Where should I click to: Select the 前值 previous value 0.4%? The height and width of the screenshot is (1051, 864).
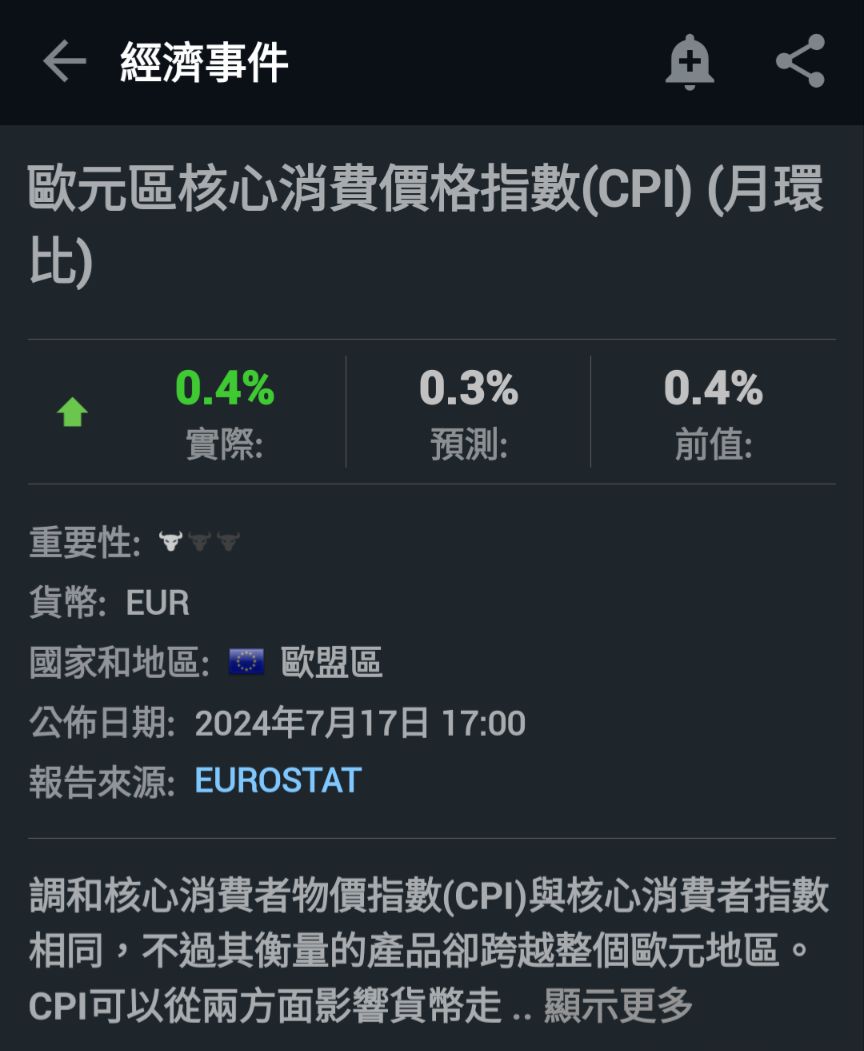click(x=714, y=389)
